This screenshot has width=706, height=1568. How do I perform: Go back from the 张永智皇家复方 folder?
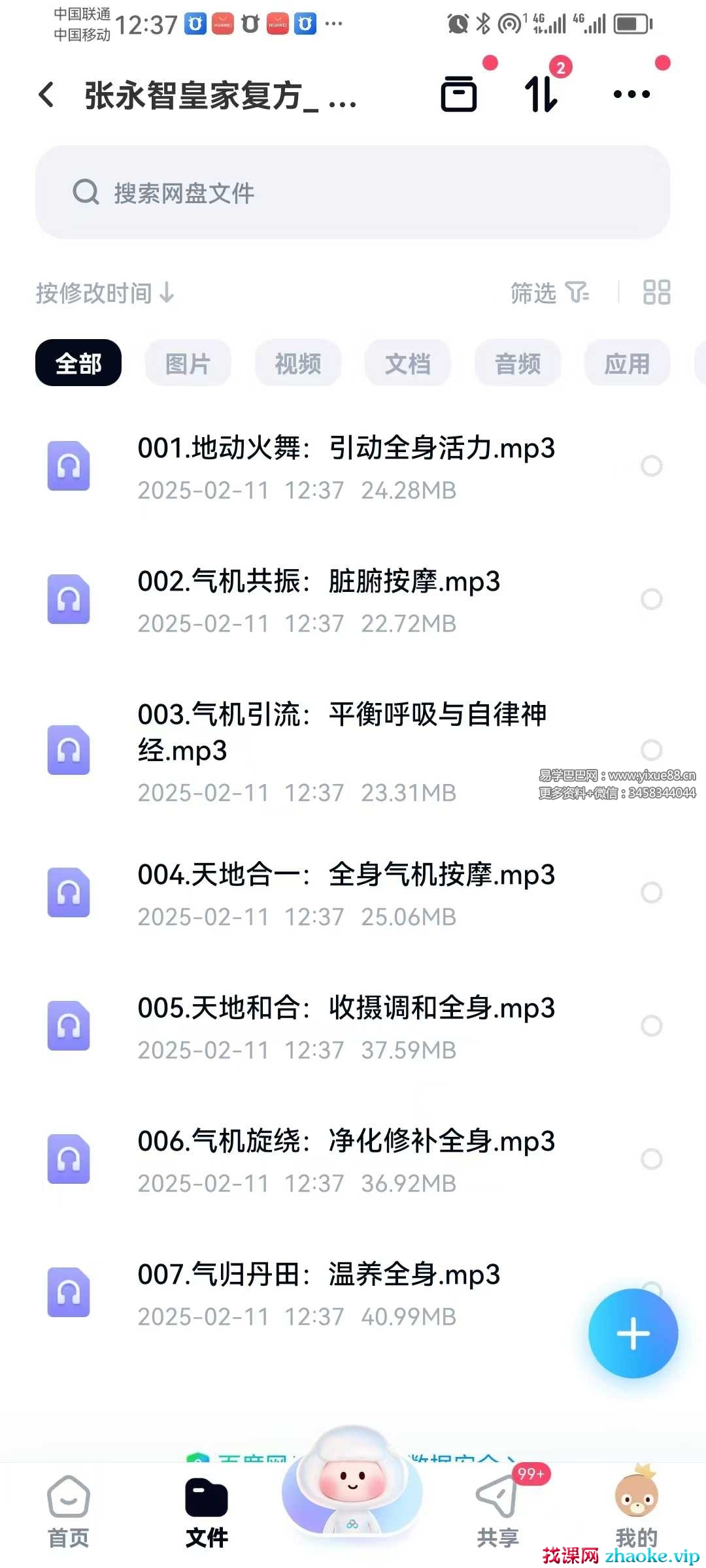pos(46,95)
